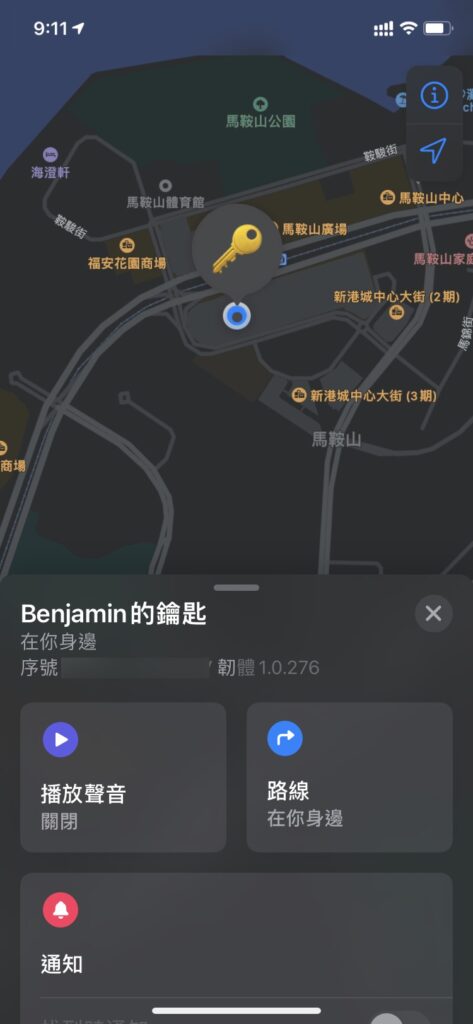Image resolution: width=473 pixels, height=1024 pixels.
Task: Open the 通知 notifications card
Action: (x=236, y=934)
